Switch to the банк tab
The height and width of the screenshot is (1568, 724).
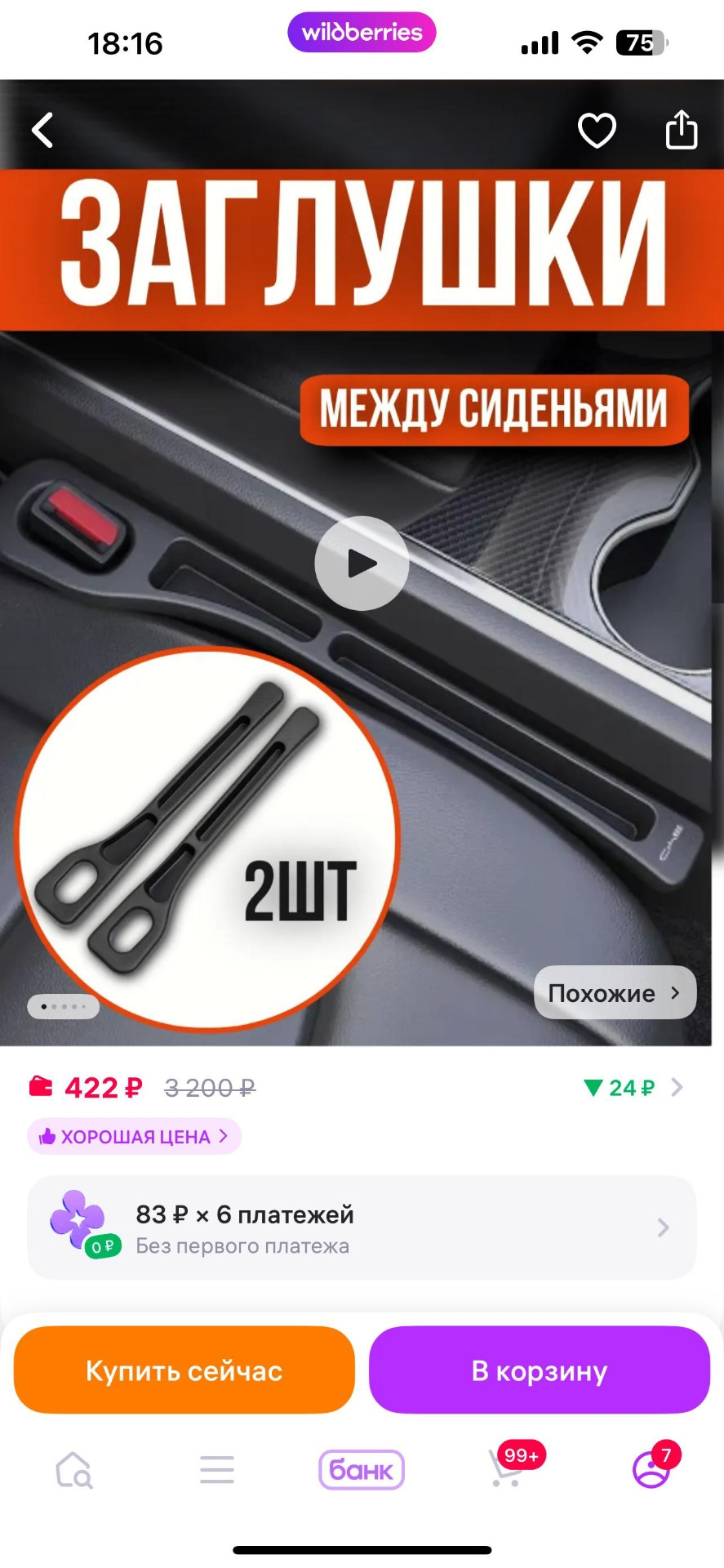[362, 1470]
